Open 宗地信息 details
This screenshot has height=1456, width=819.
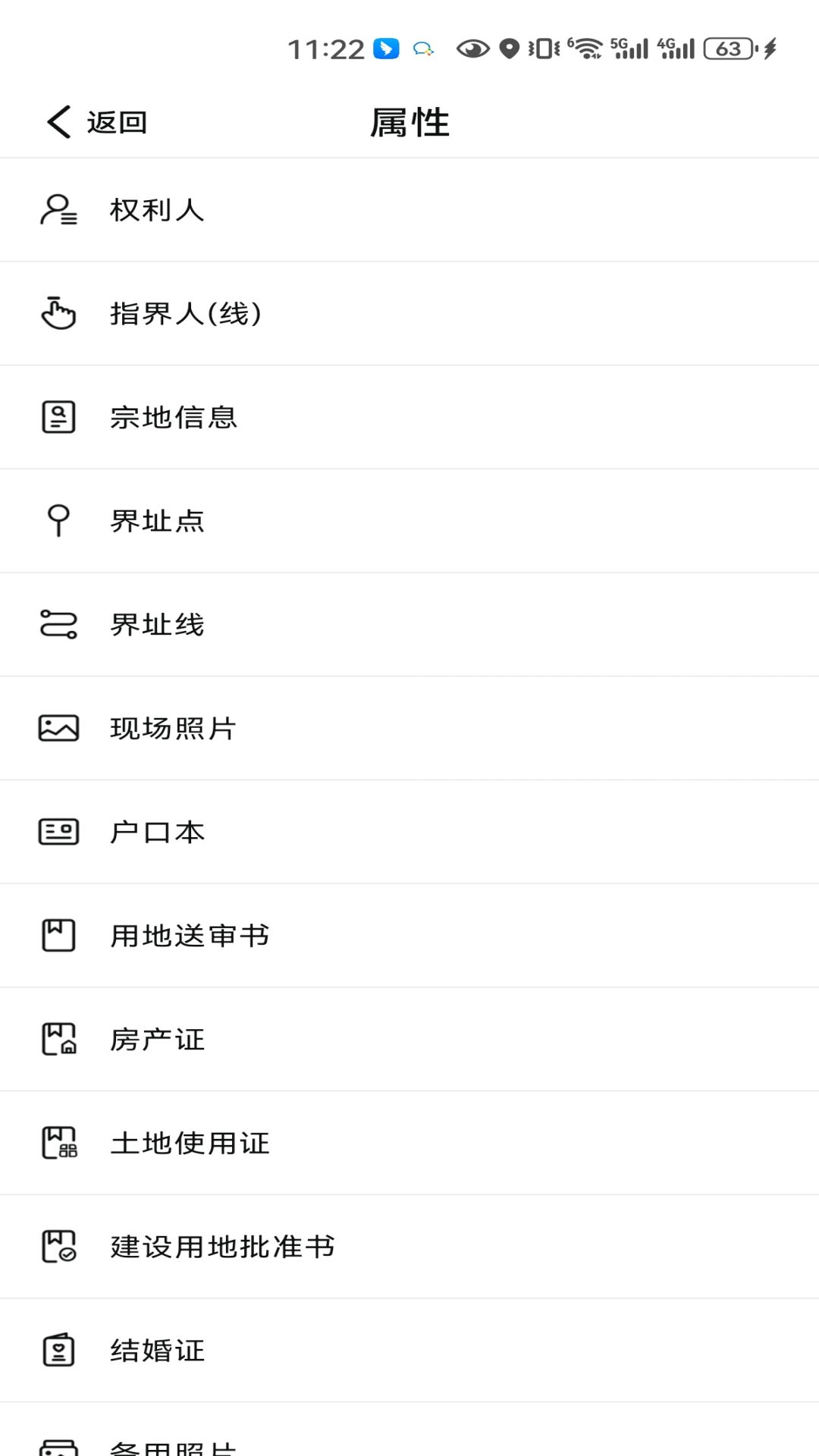coord(174,418)
